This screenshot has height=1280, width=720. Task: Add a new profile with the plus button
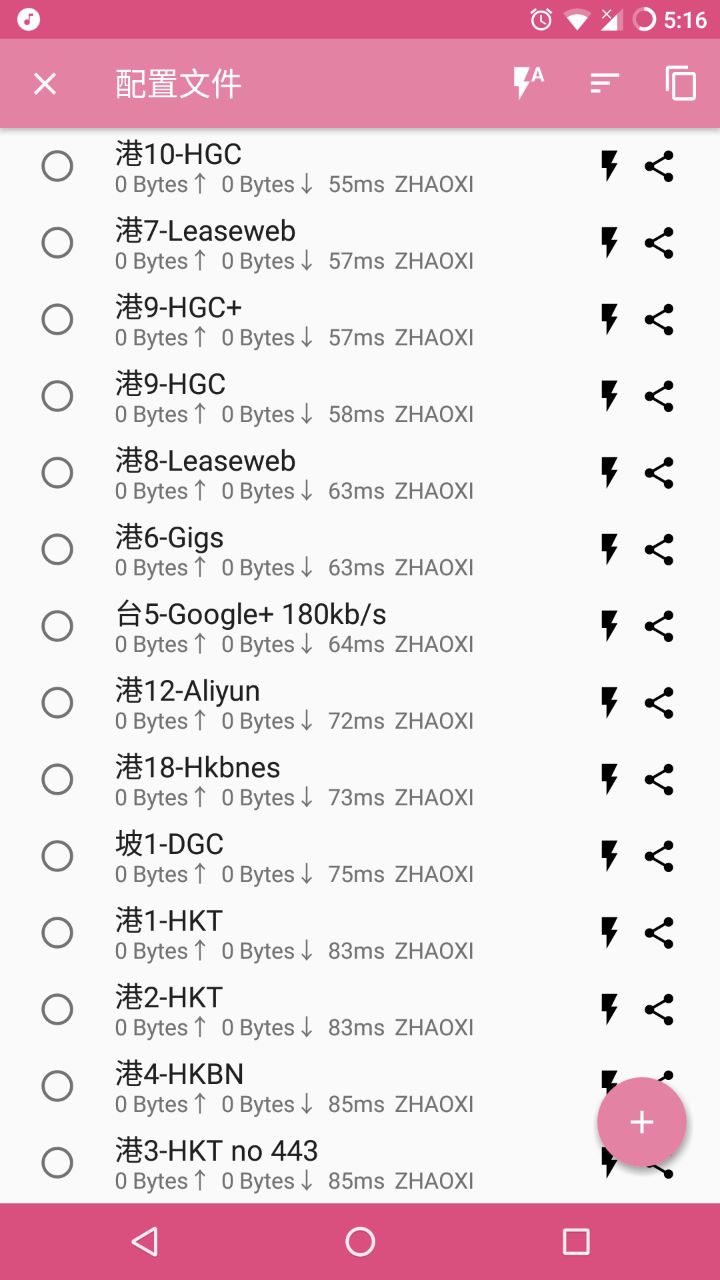(641, 1122)
